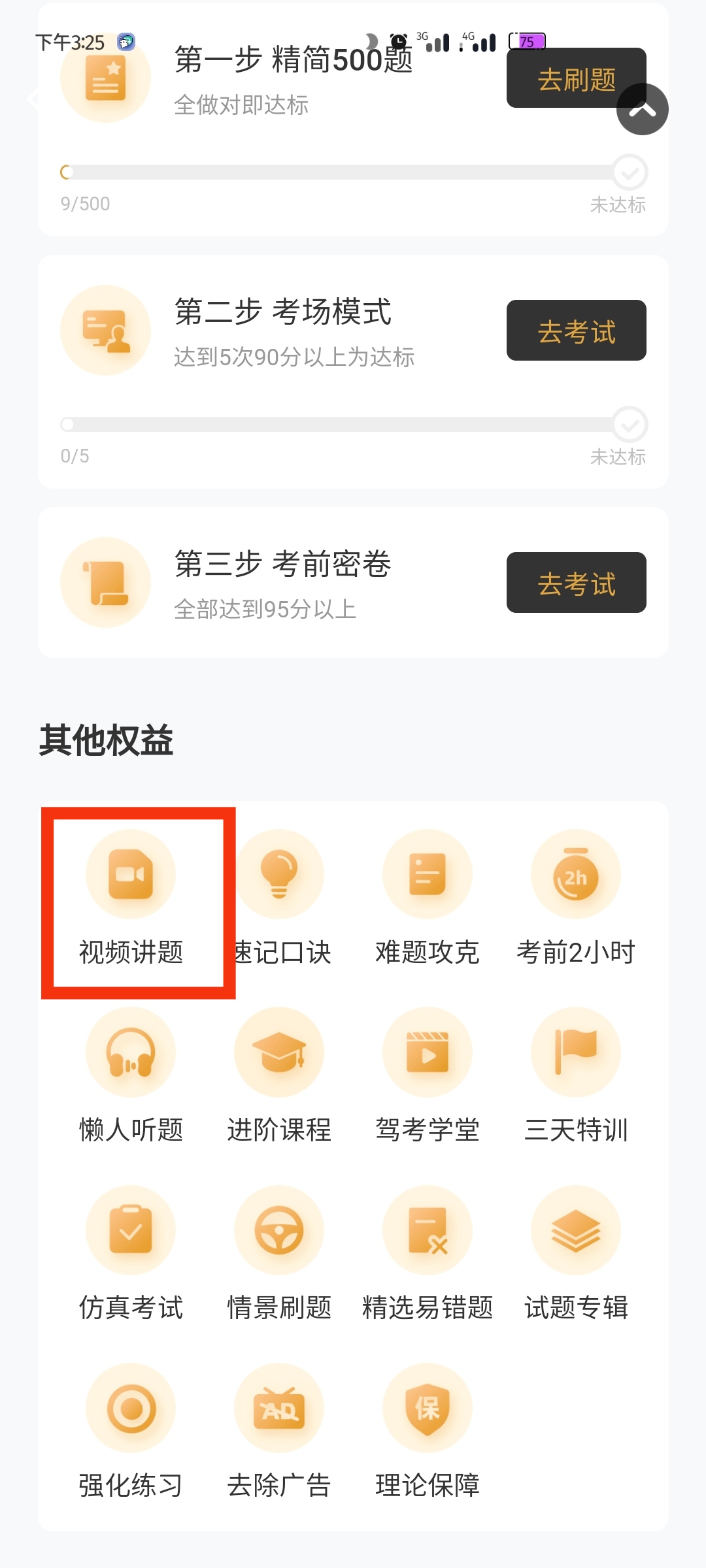Tap 去考试 for 考前密卷
This screenshot has height=1568, width=706.
click(x=576, y=582)
